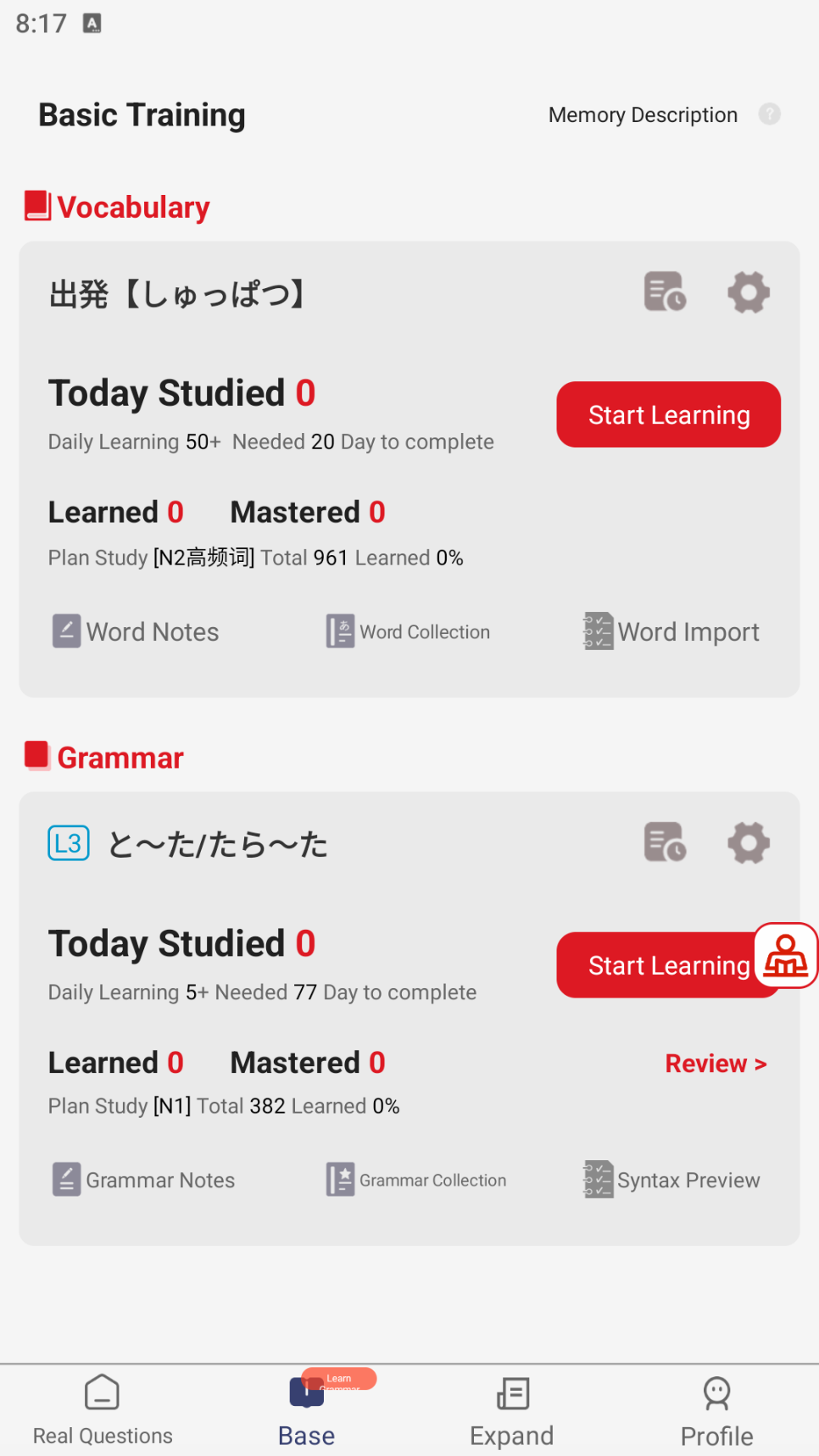Open grammar settings gear
819x1456 pixels.
[x=748, y=842]
